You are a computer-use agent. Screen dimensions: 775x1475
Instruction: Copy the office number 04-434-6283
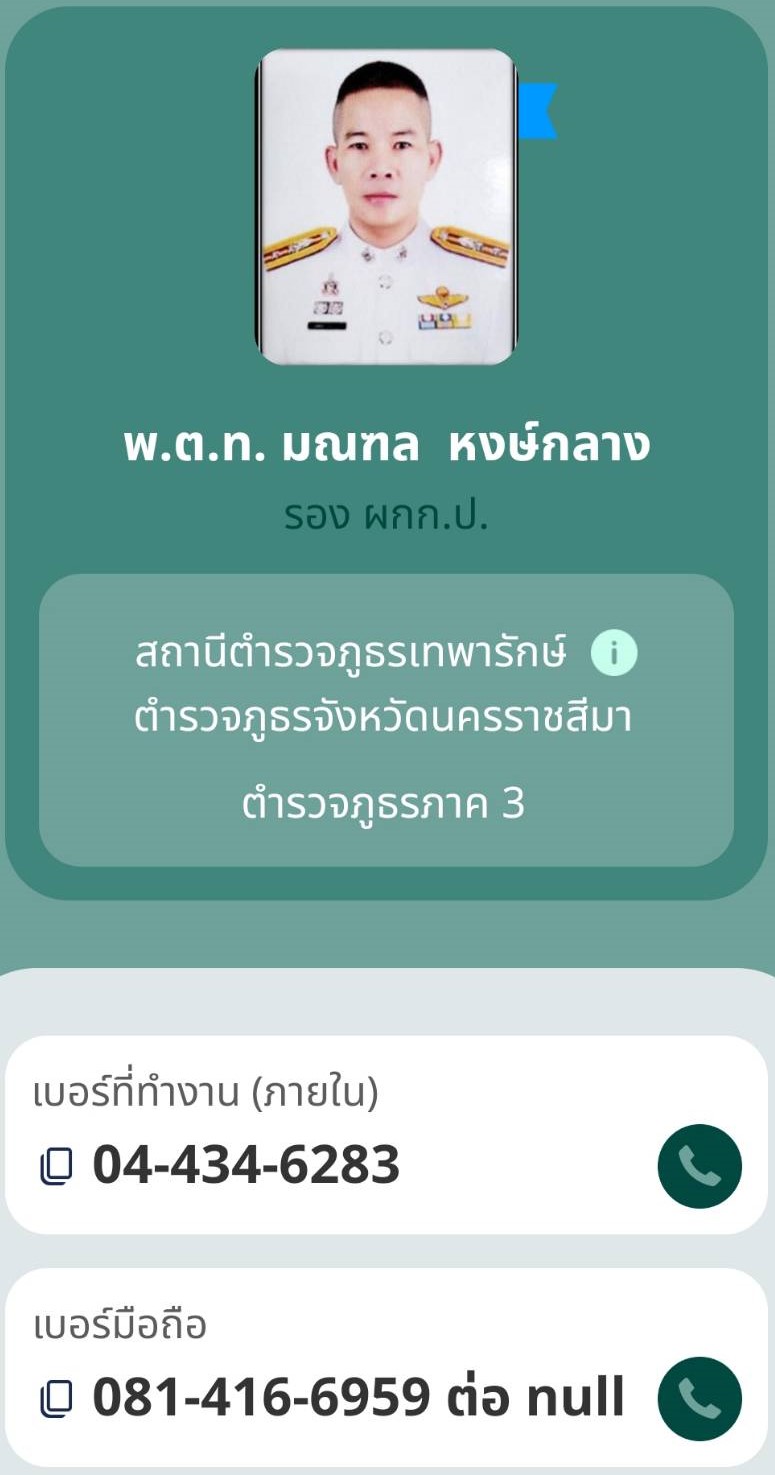tap(57, 1166)
